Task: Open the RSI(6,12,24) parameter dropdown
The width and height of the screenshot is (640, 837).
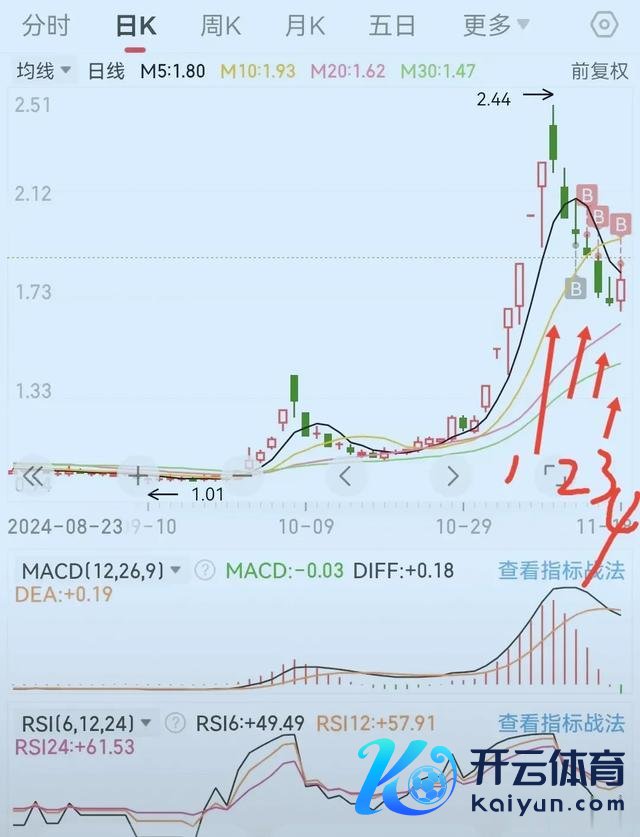Action: tap(88, 722)
